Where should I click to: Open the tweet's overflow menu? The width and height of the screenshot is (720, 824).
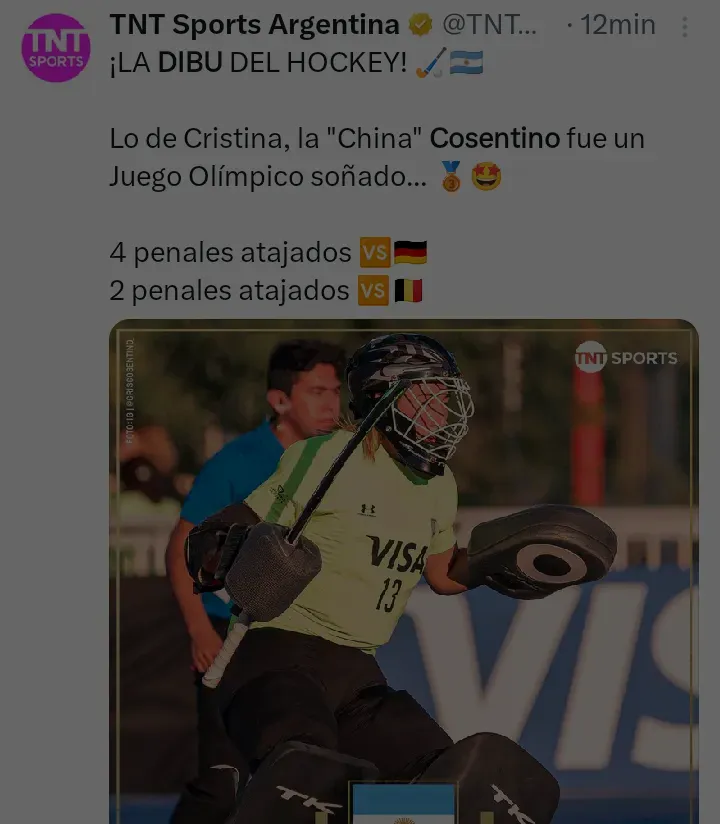(x=685, y=26)
